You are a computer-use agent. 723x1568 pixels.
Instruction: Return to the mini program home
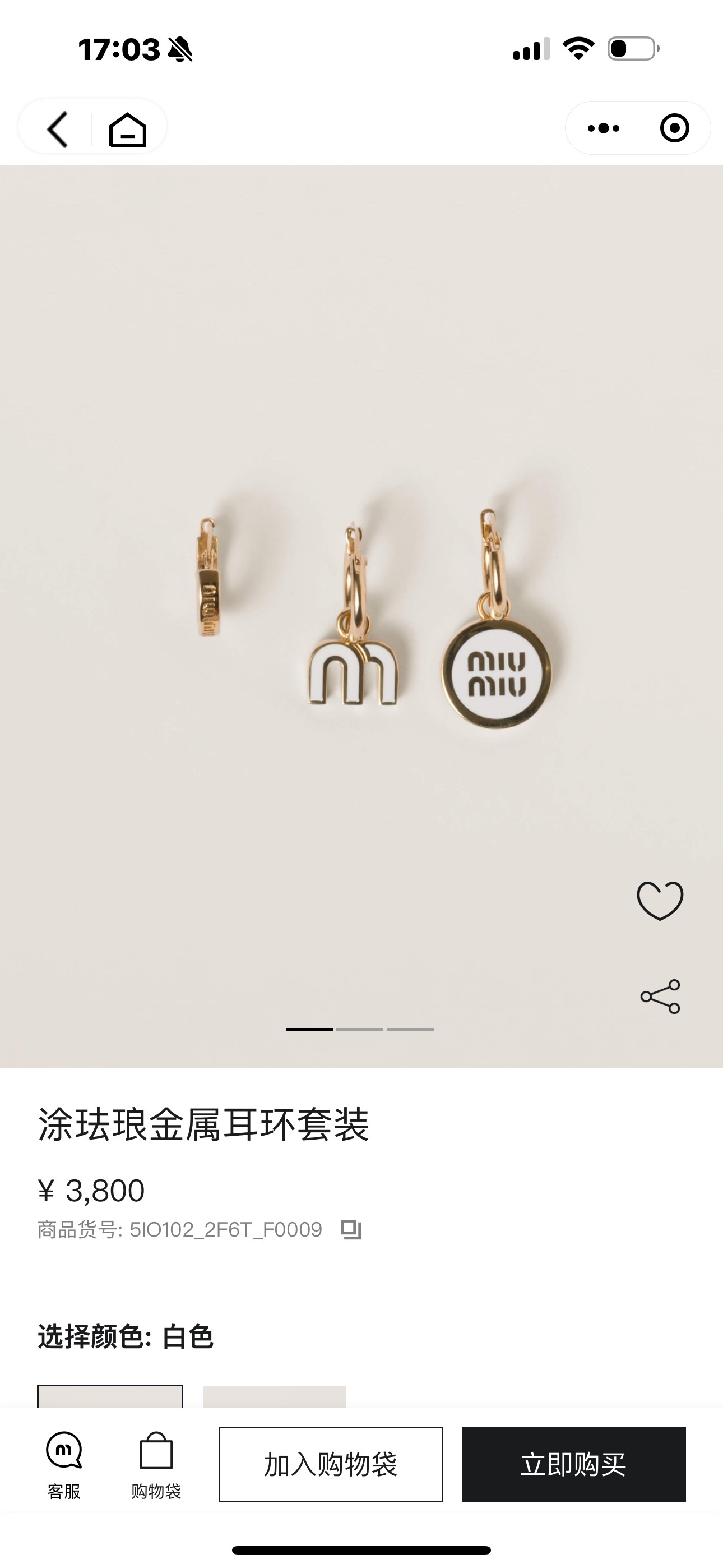tap(127, 129)
